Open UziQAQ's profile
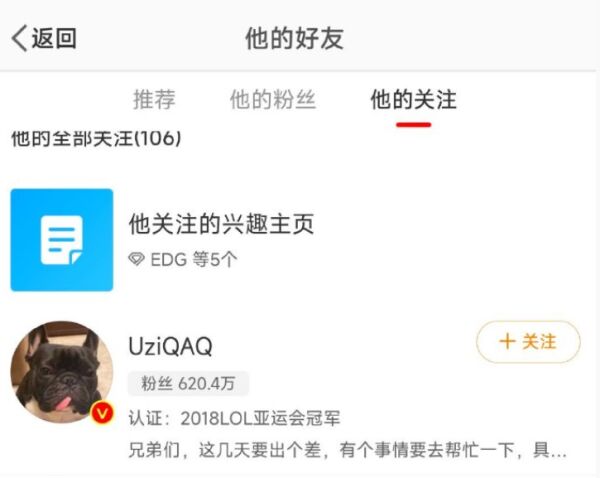 click(x=171, y=346)
